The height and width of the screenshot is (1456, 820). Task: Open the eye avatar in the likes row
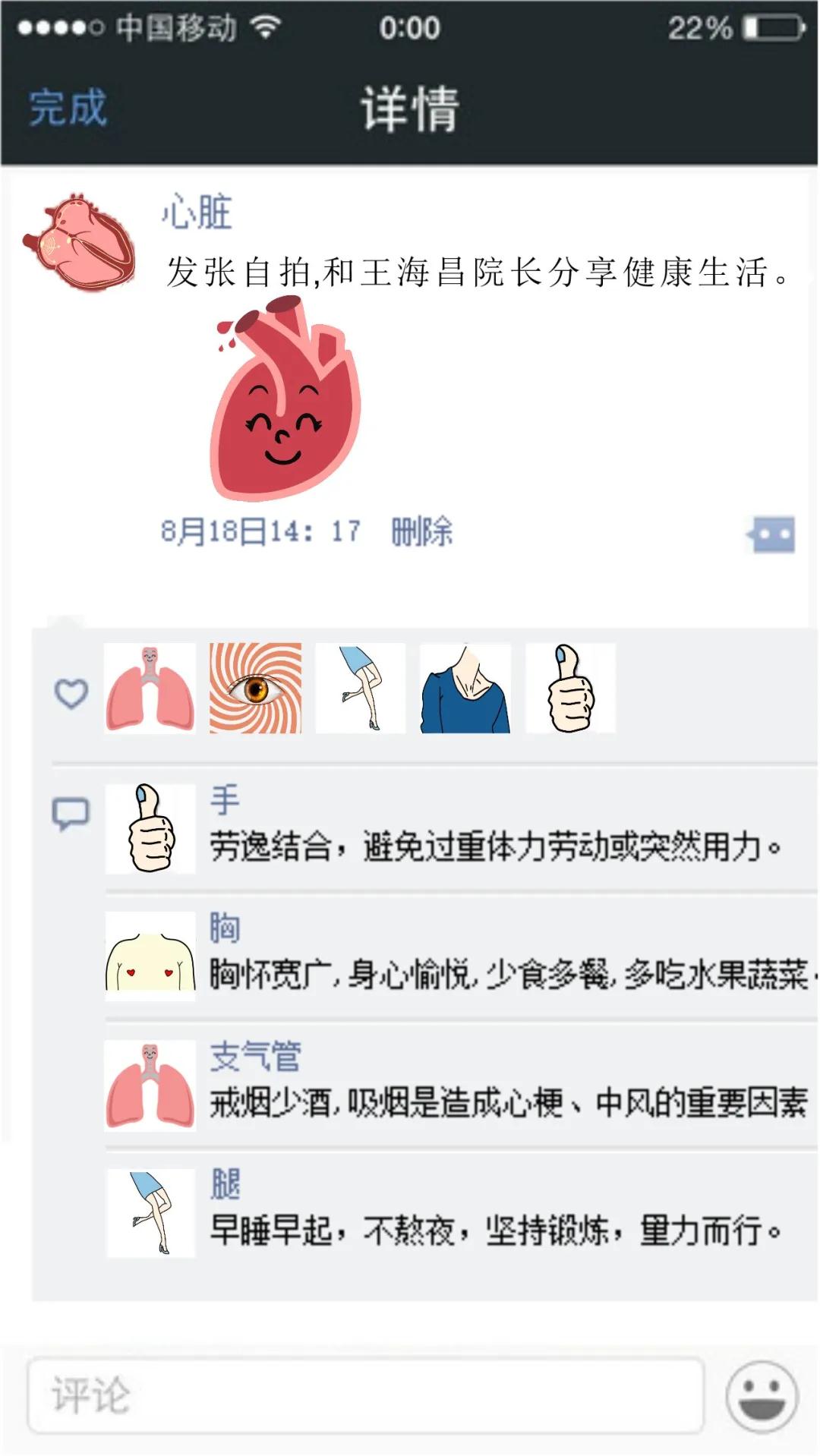click(255, 689)
